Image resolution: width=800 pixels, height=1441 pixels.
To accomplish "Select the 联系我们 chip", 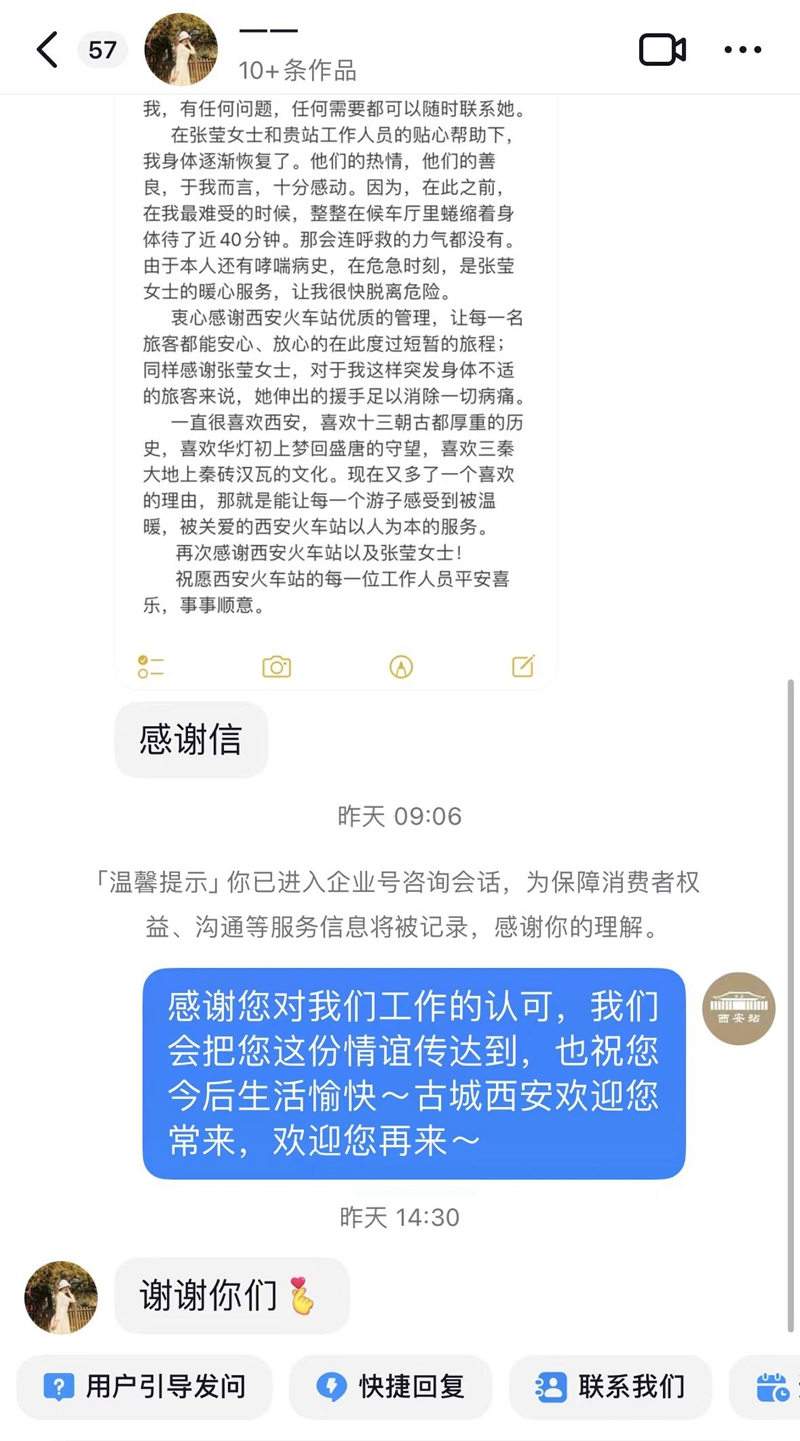I will click(611, 1387).
